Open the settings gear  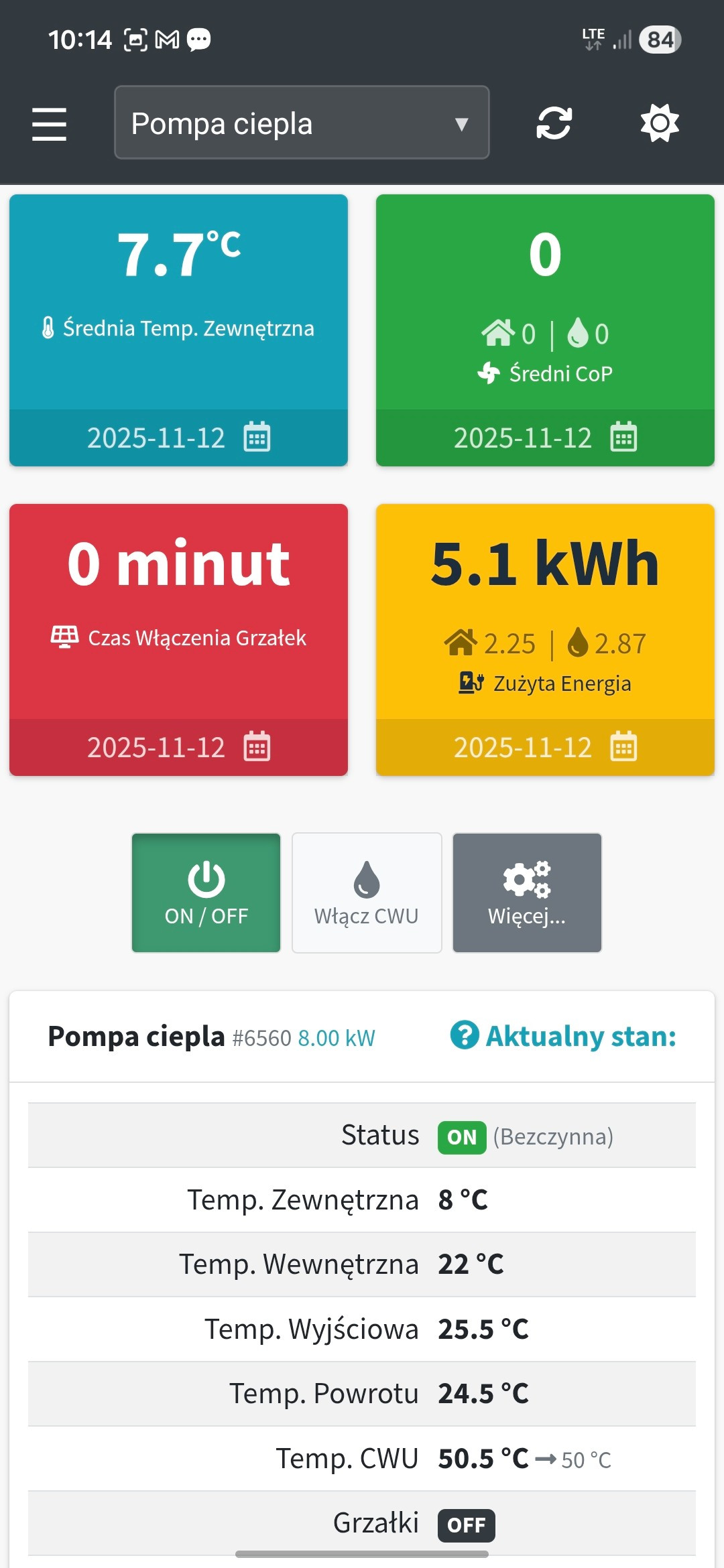(660, 123)
